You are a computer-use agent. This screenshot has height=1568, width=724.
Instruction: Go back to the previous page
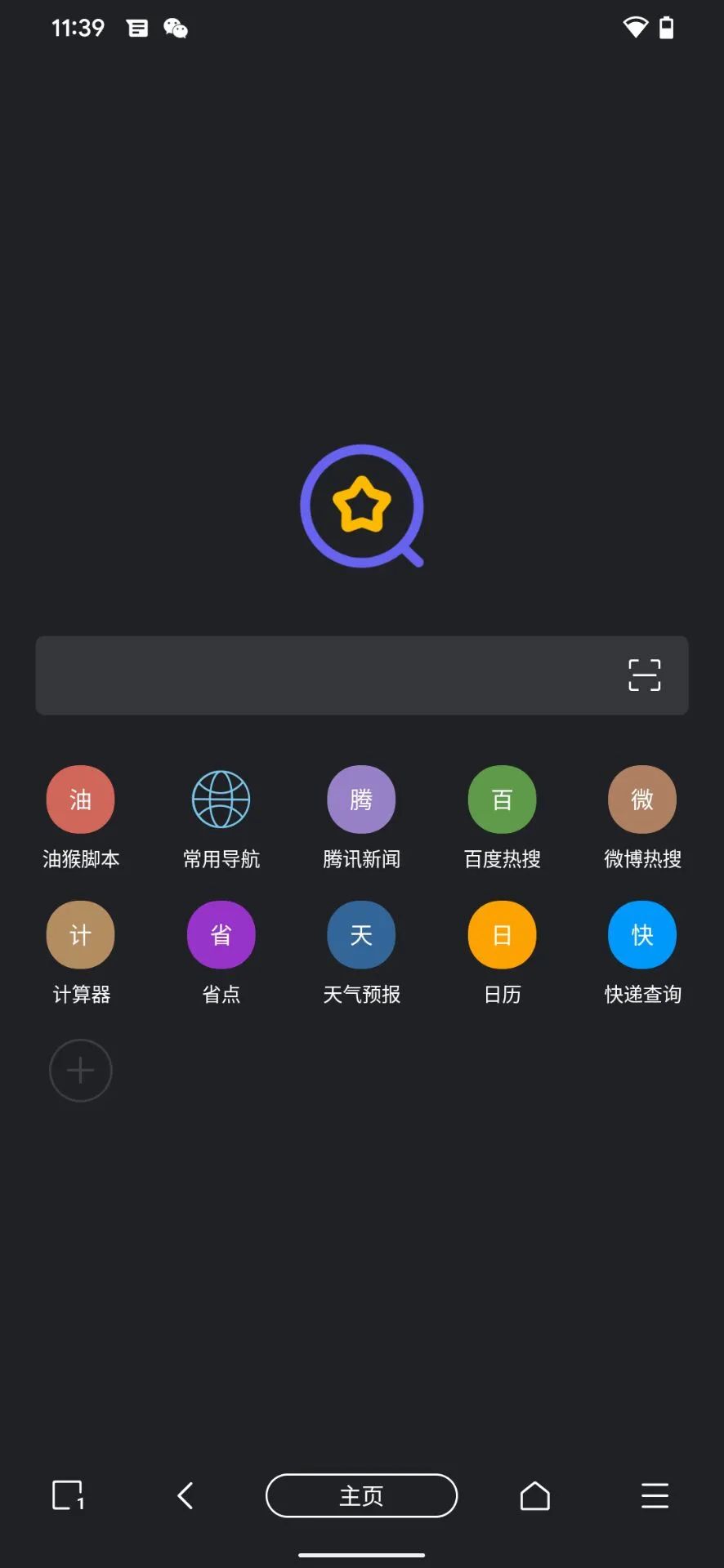click(x=185, y=1495)
